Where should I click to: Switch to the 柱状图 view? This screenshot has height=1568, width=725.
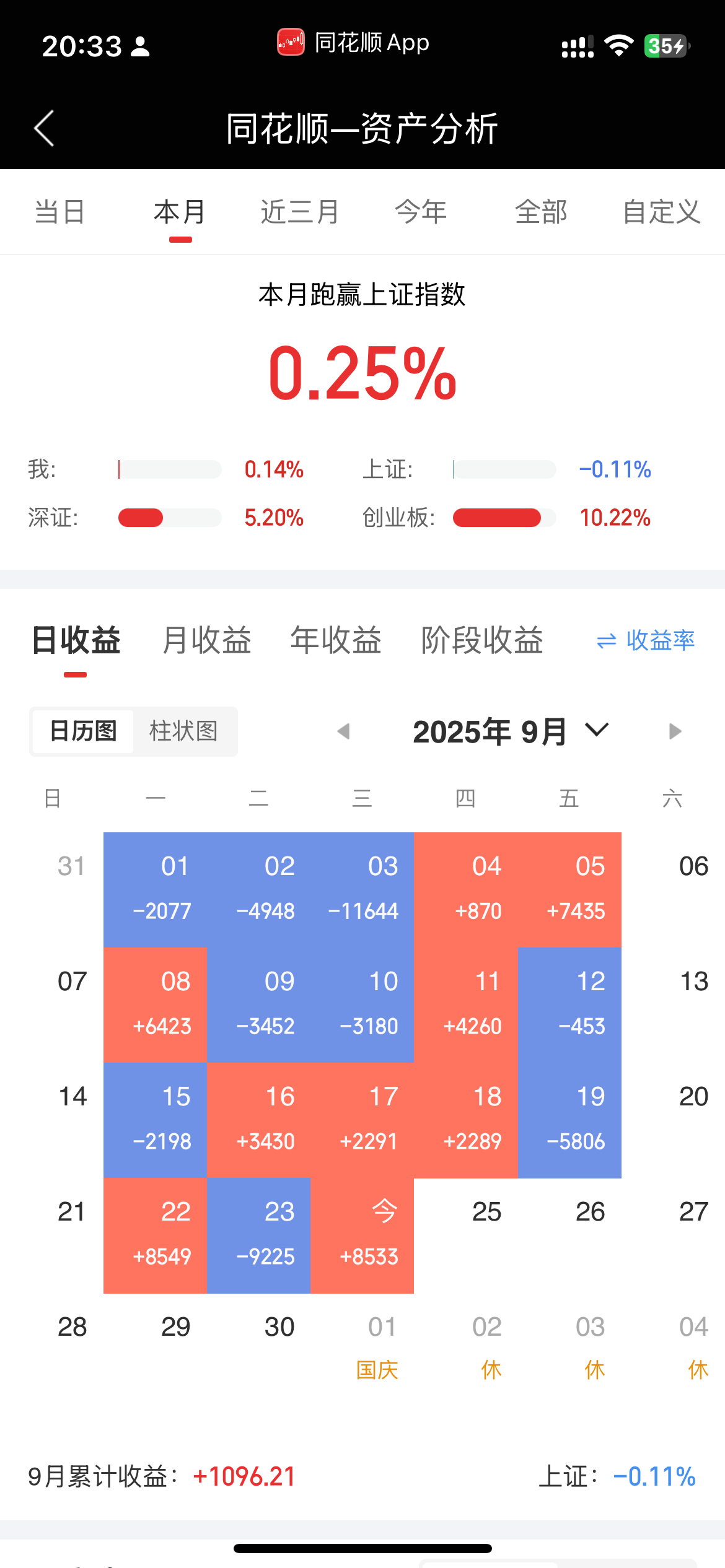click(x=183, y=731)
